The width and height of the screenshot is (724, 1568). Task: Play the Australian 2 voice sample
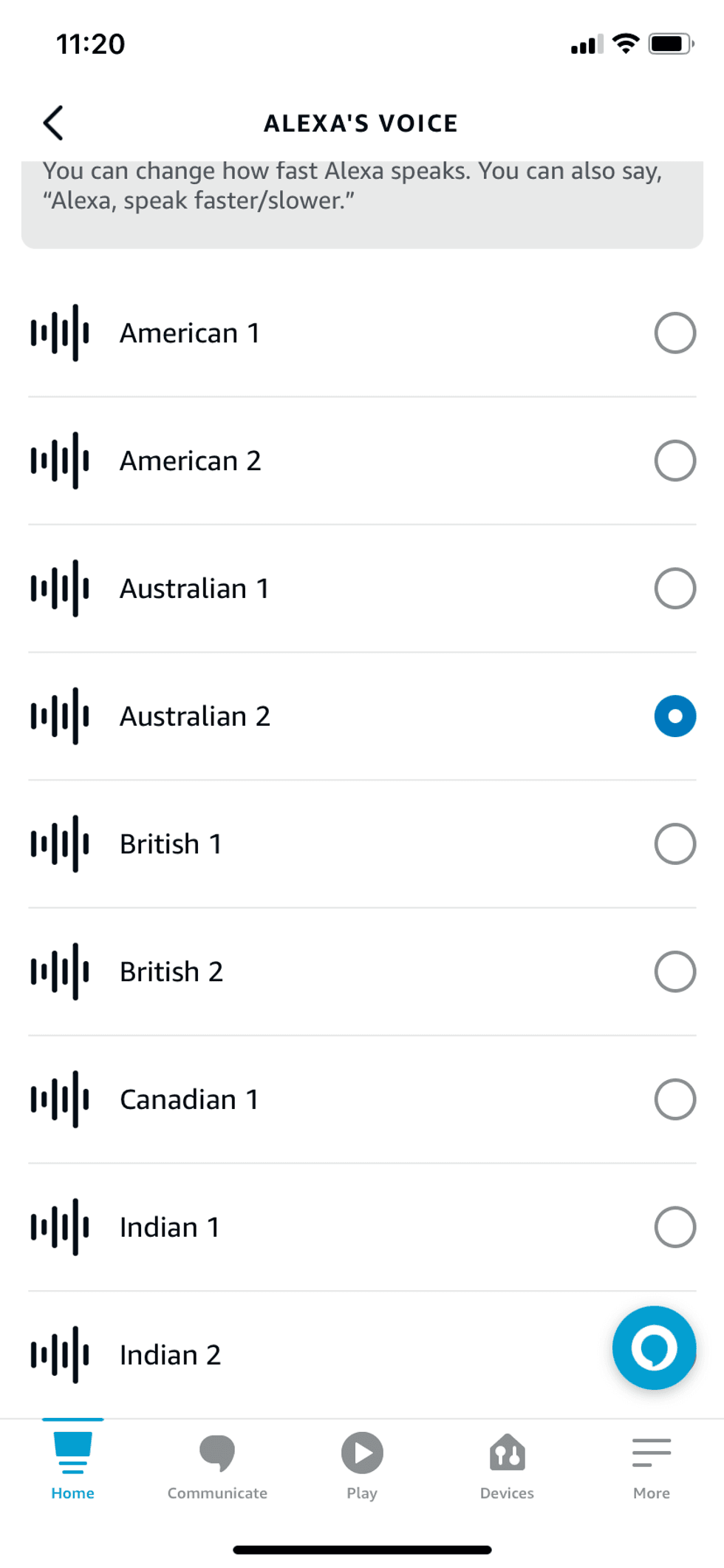(60, 716)
